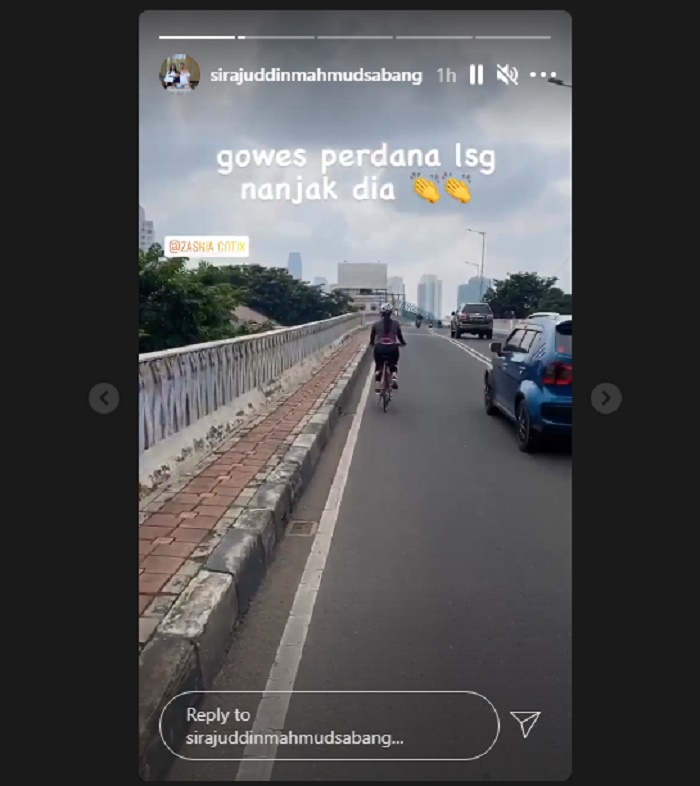Skip to the next story

pyautogui.click(x=605, y=398)
